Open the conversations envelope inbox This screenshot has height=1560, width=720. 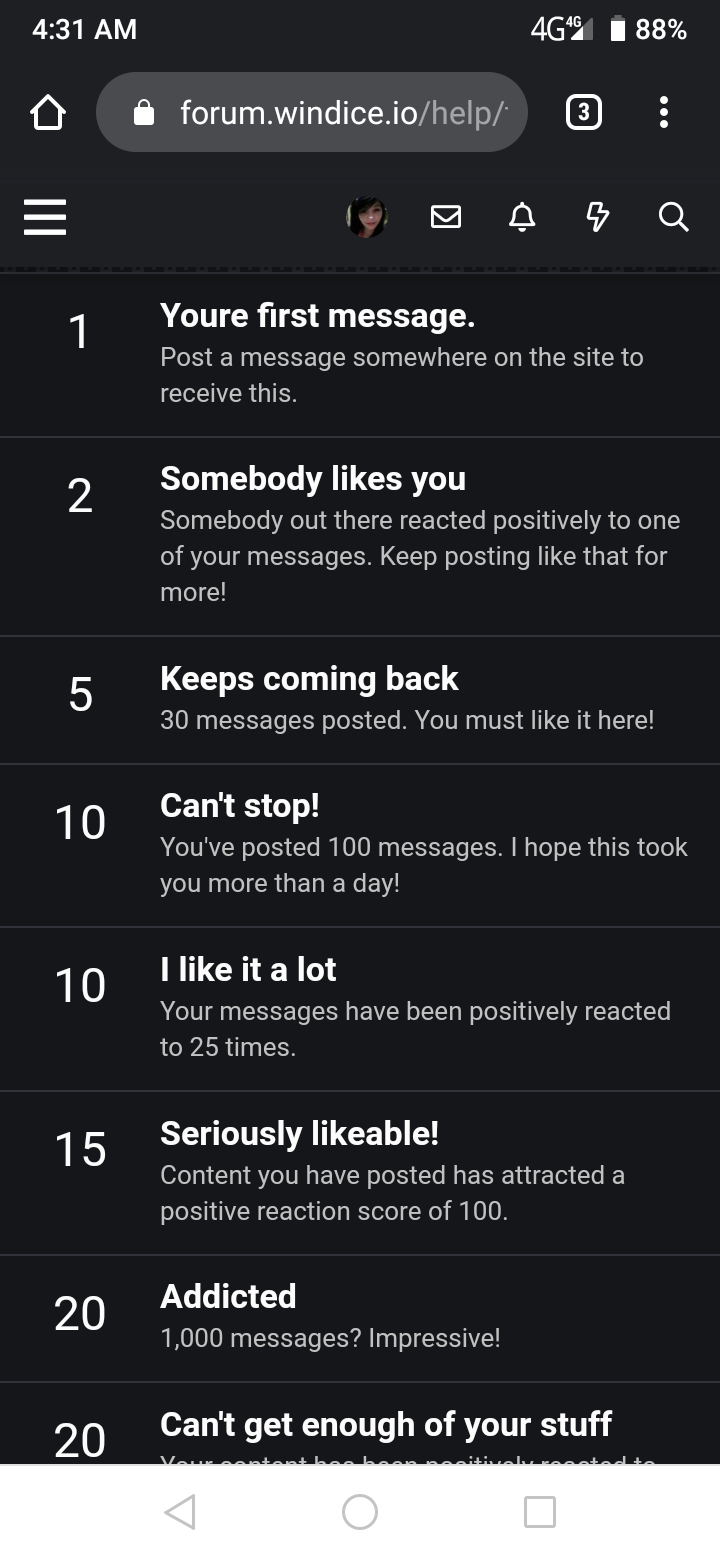coord(446,216)
